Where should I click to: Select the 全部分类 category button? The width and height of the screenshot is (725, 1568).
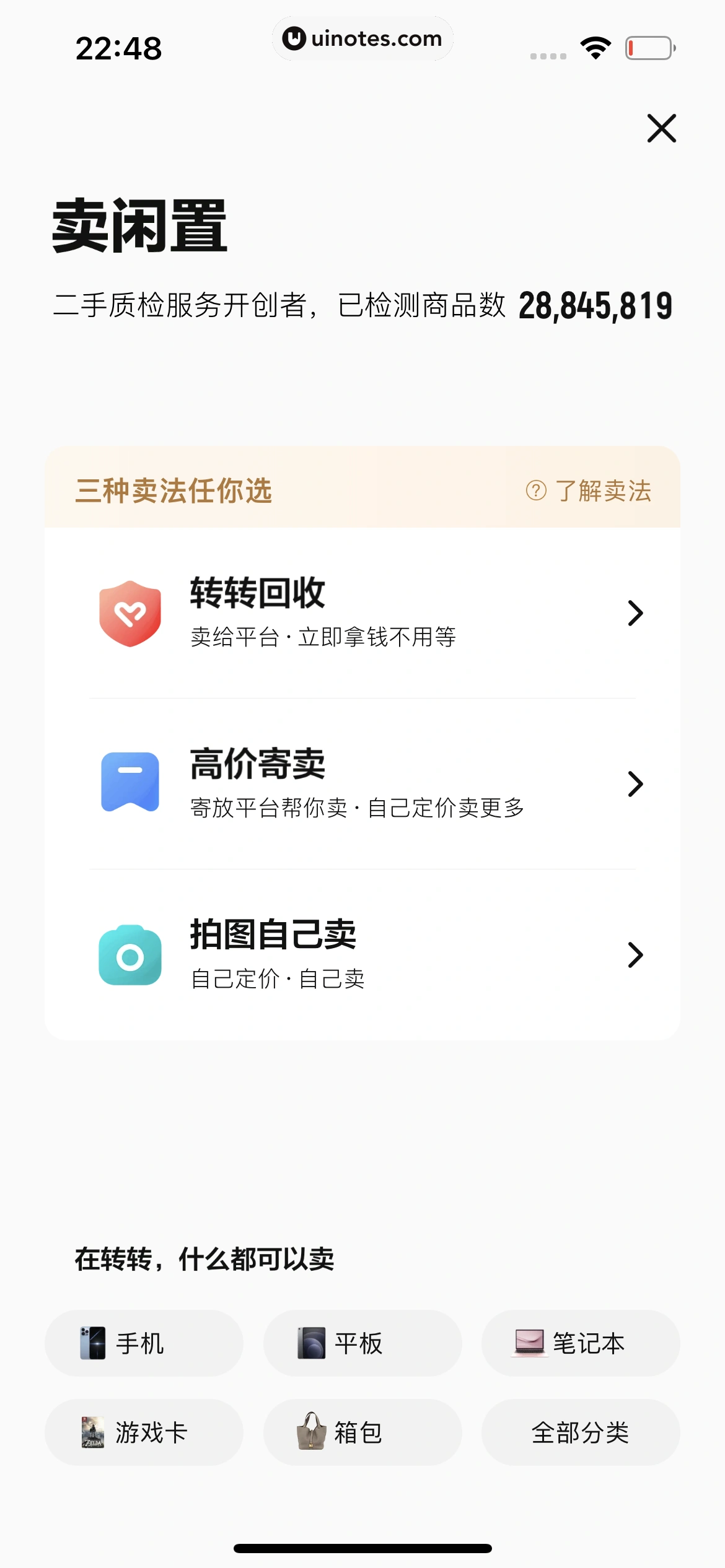tap(580, 1432)
